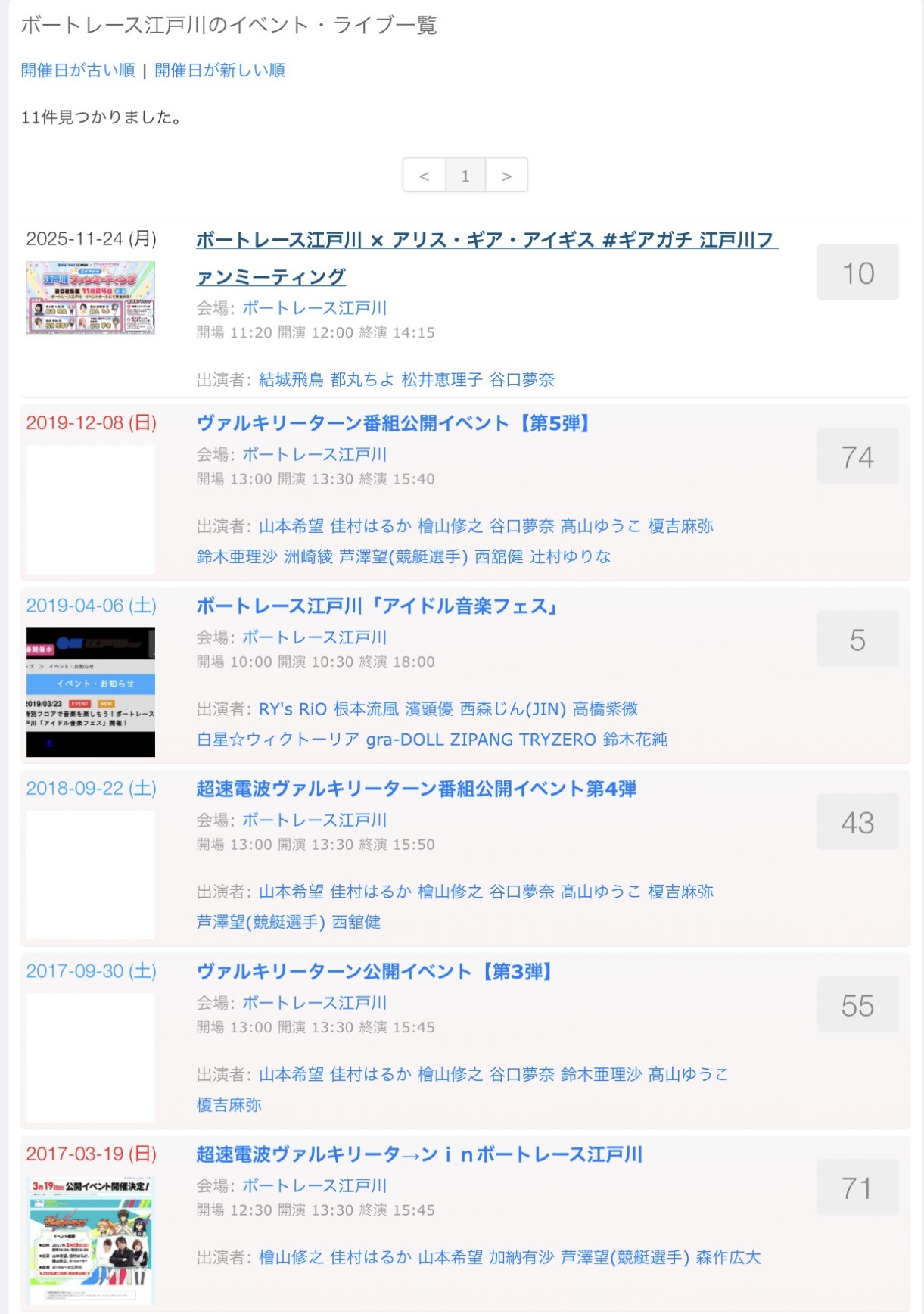Open ヴァルキリーターン公開イベント【第3弾】
The width and height of the screenshot is (924, 1314).
click(375, 972)
